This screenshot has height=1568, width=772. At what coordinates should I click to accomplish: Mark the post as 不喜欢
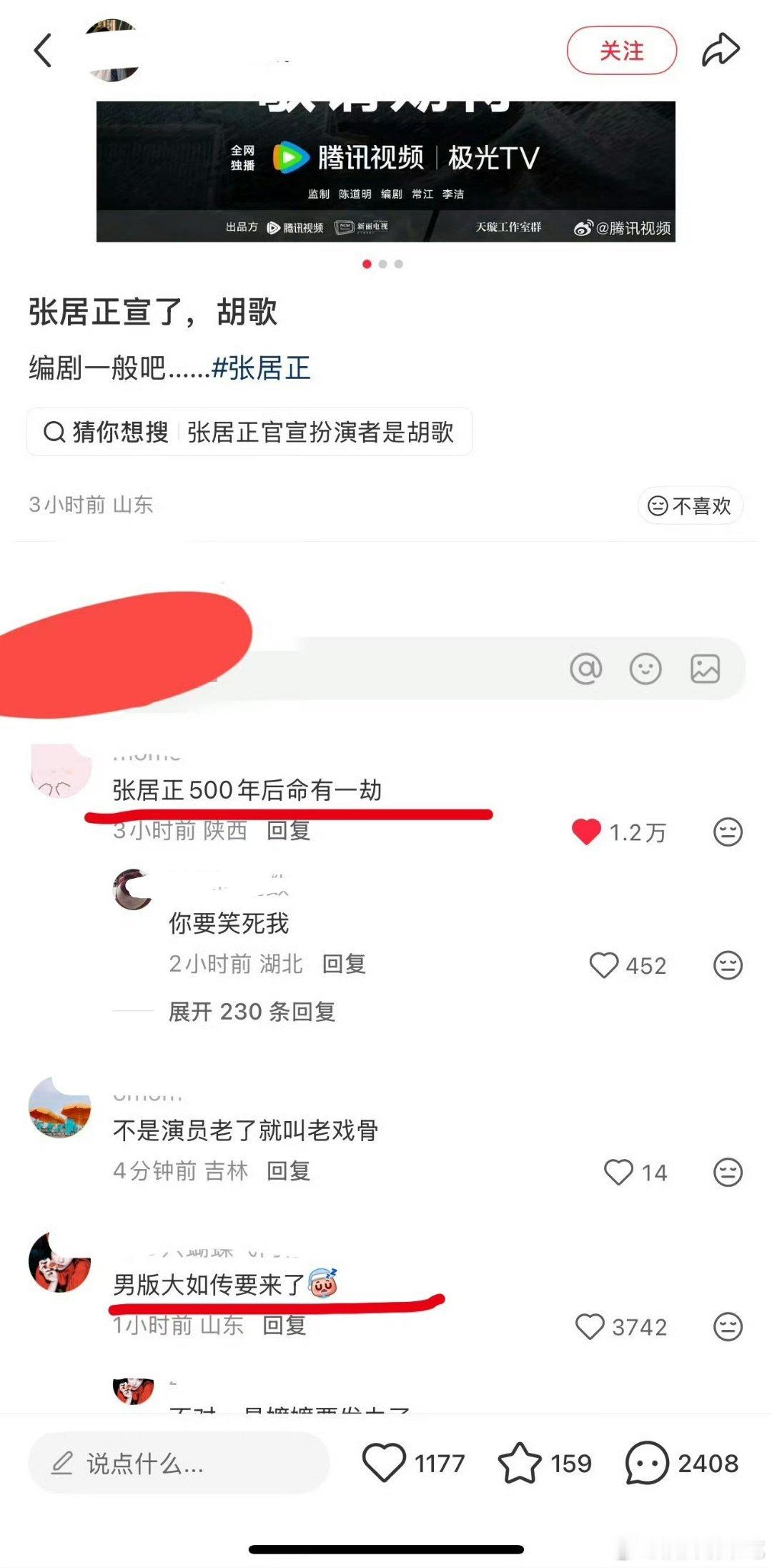[x=690, y=506]
